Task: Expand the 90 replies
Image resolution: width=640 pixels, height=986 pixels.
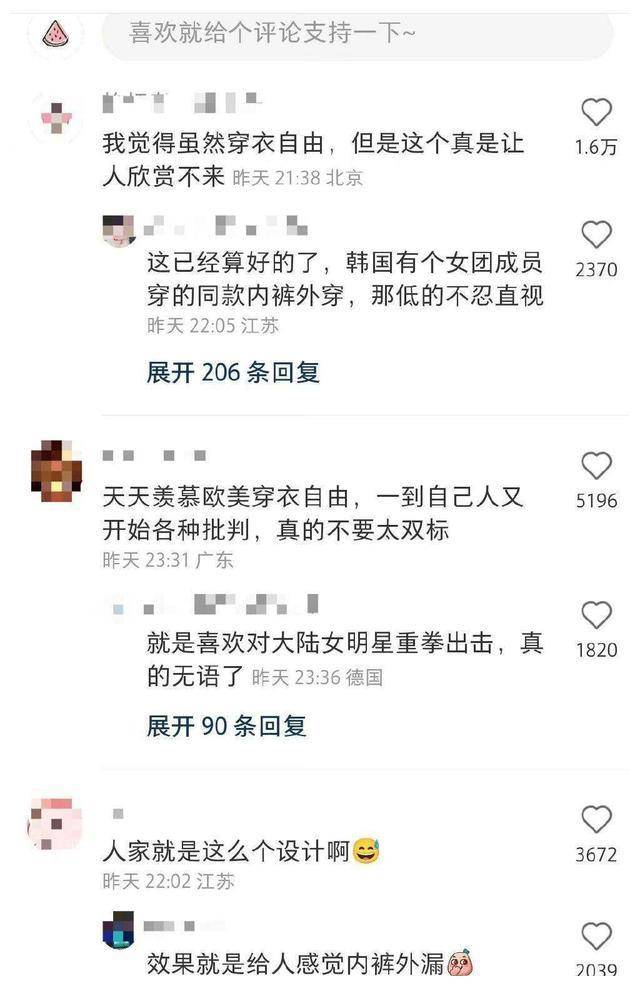Action: [226, 726]
